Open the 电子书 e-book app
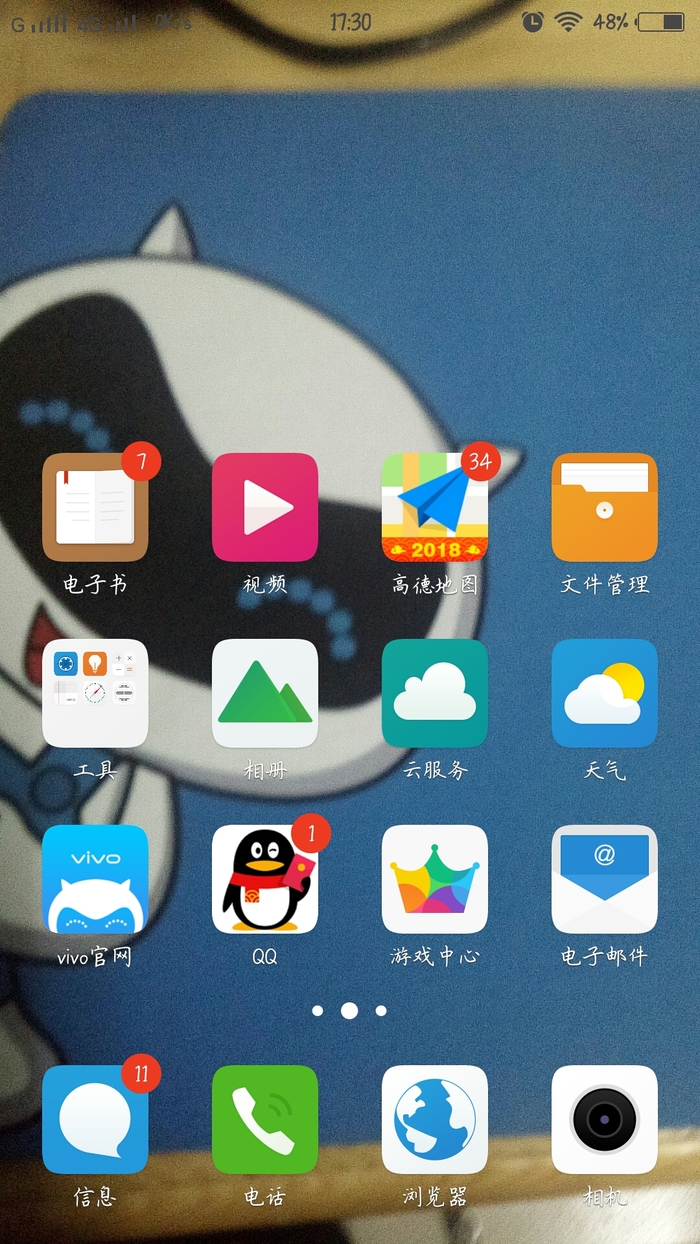Screen dimensions: 700x1244 pyautogui.click(x=95, y=507)
